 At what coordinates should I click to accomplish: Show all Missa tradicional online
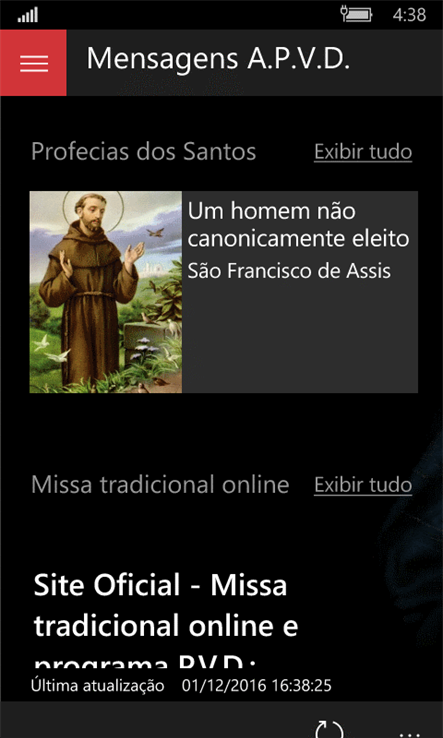[363, 485]
